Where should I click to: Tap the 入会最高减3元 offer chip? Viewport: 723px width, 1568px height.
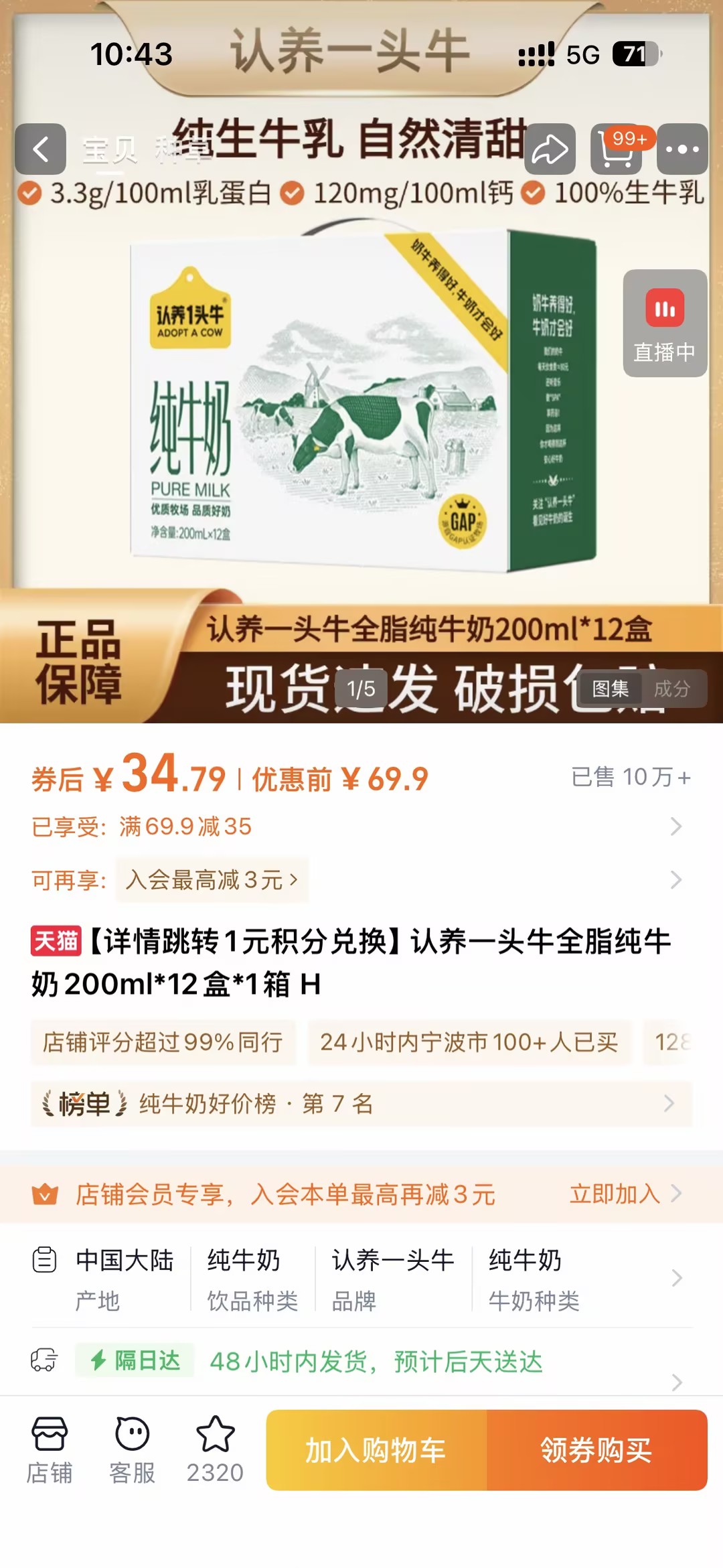point(212,879)
